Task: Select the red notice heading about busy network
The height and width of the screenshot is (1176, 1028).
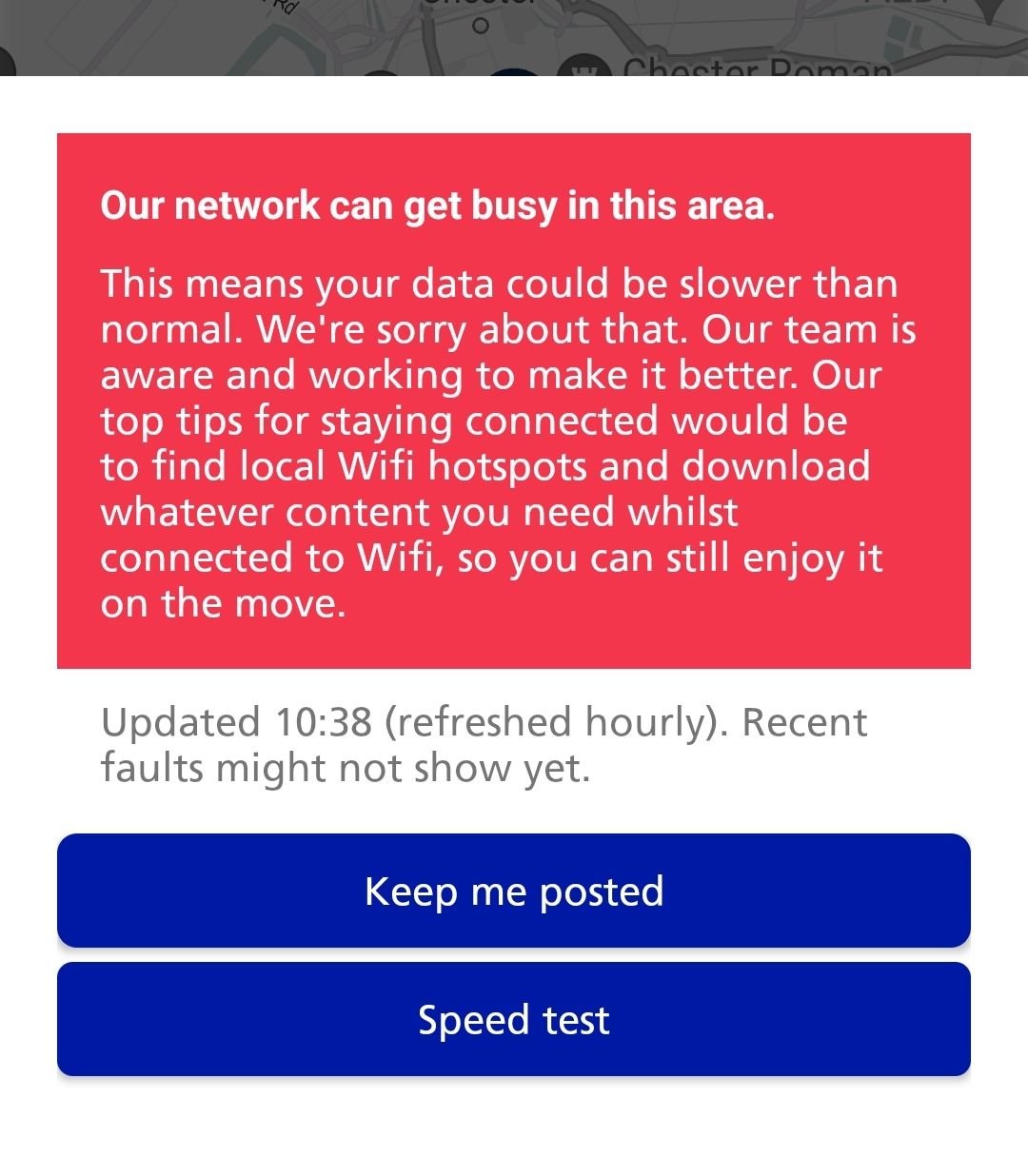Action: [438, 206]
